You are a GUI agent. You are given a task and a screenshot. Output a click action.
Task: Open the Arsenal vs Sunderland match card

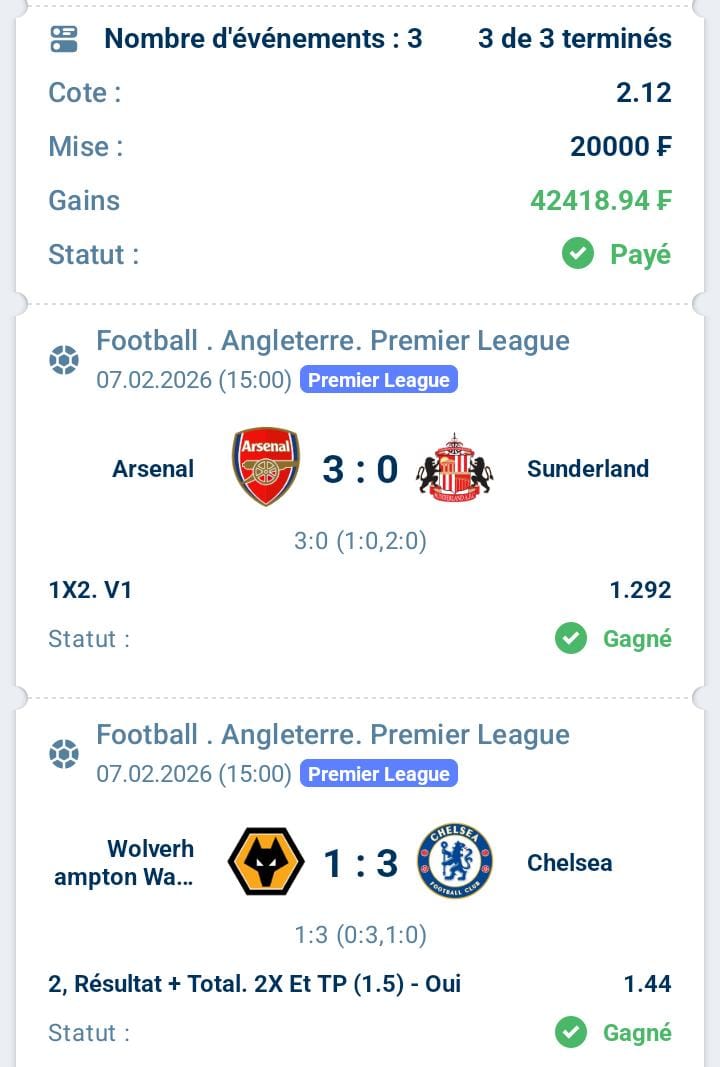tap(360, 468)
